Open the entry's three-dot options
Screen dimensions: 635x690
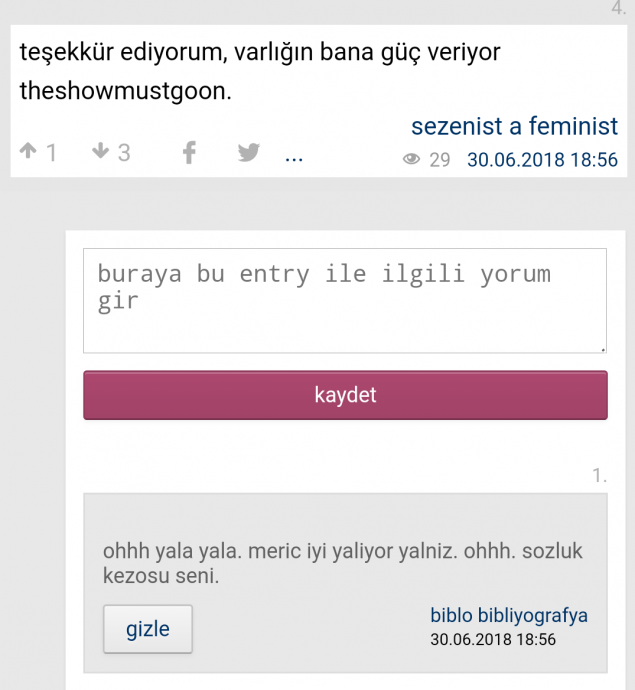pyautogui.click(x=294, y=156)
